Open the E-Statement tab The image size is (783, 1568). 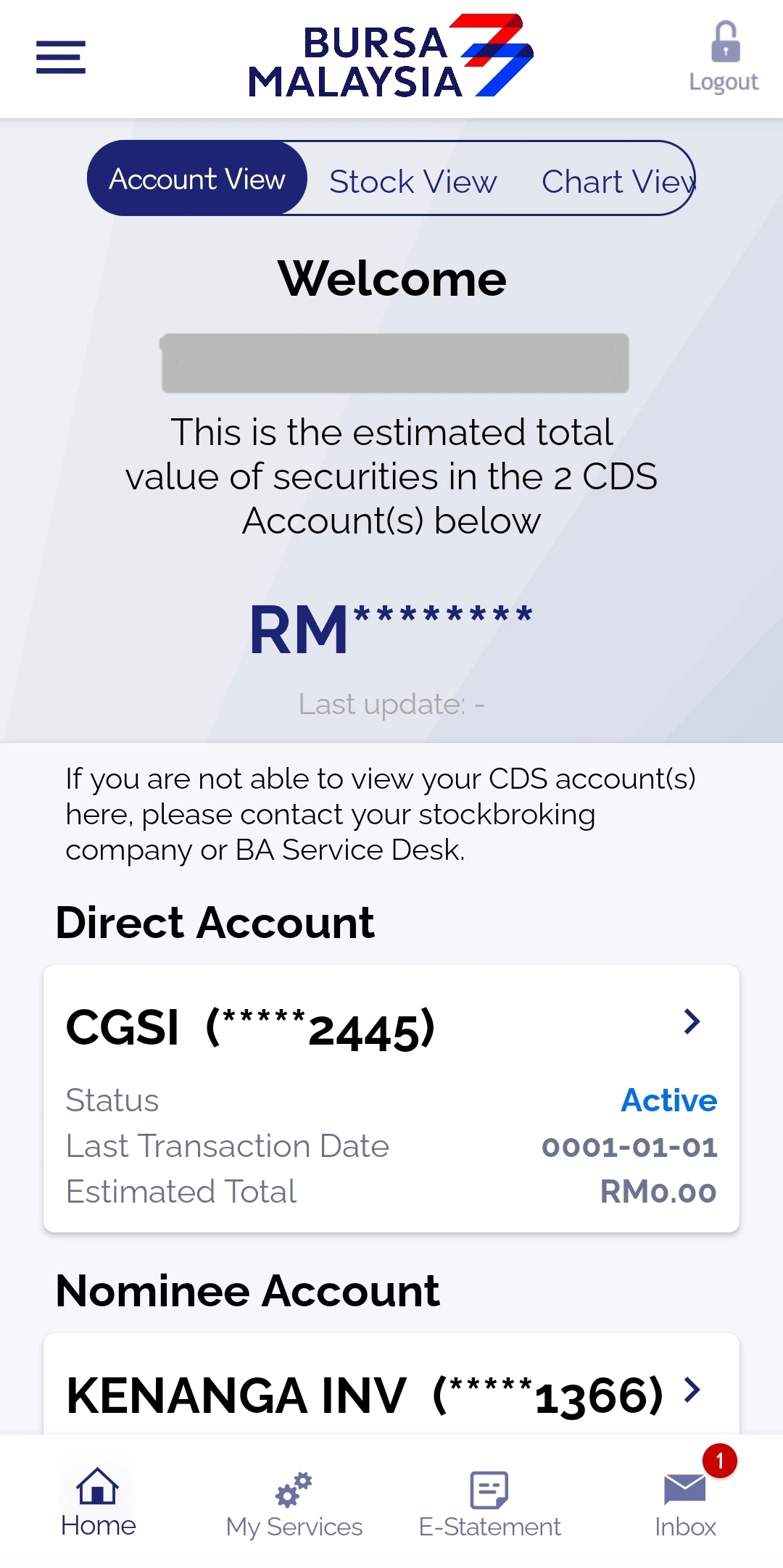coord(489,1504)
